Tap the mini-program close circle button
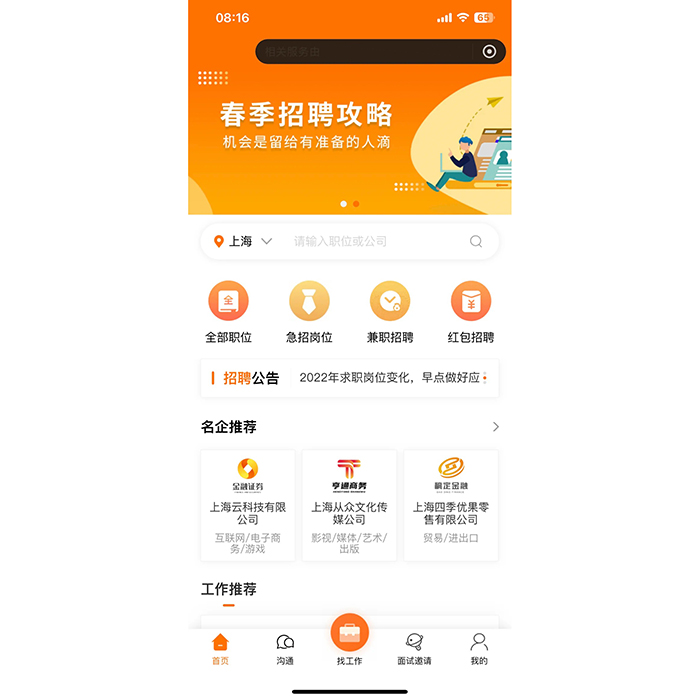This screenshot has width=700, height=700. (489, 52)
